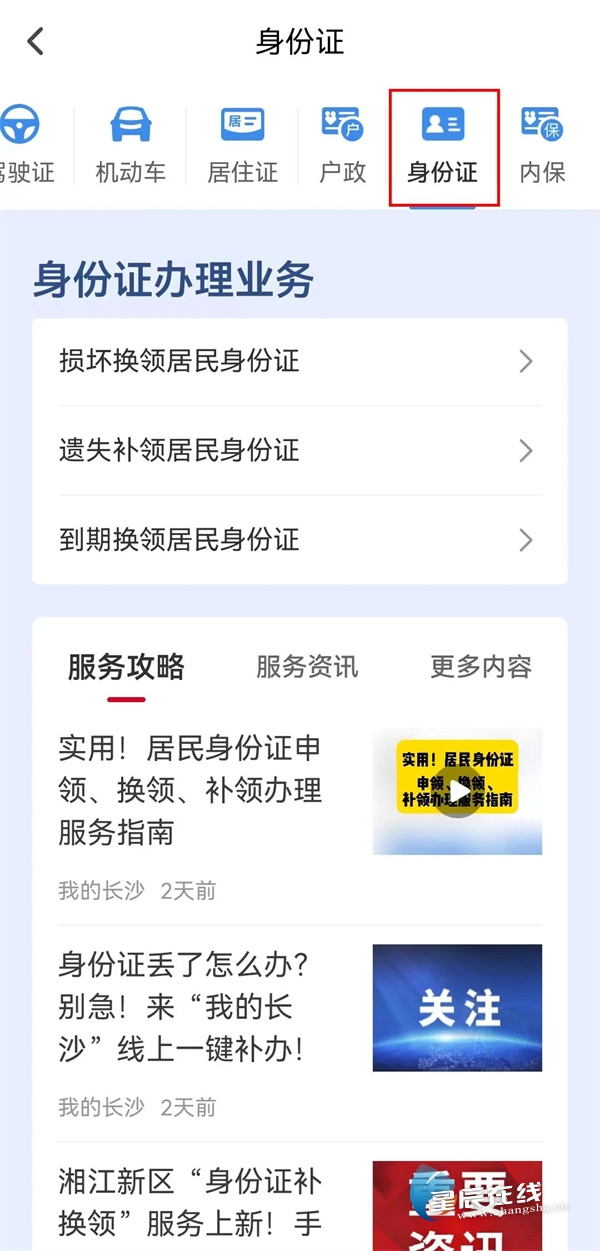Open 遗失补领居民身份证 service

click(x=299, y=451)
